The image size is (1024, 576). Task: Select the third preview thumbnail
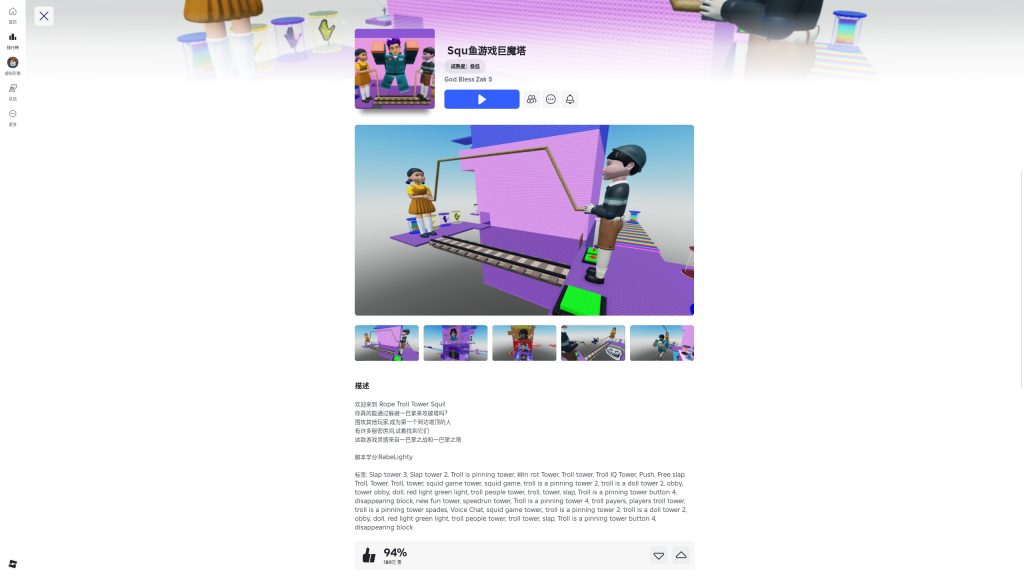pos(524,343)
